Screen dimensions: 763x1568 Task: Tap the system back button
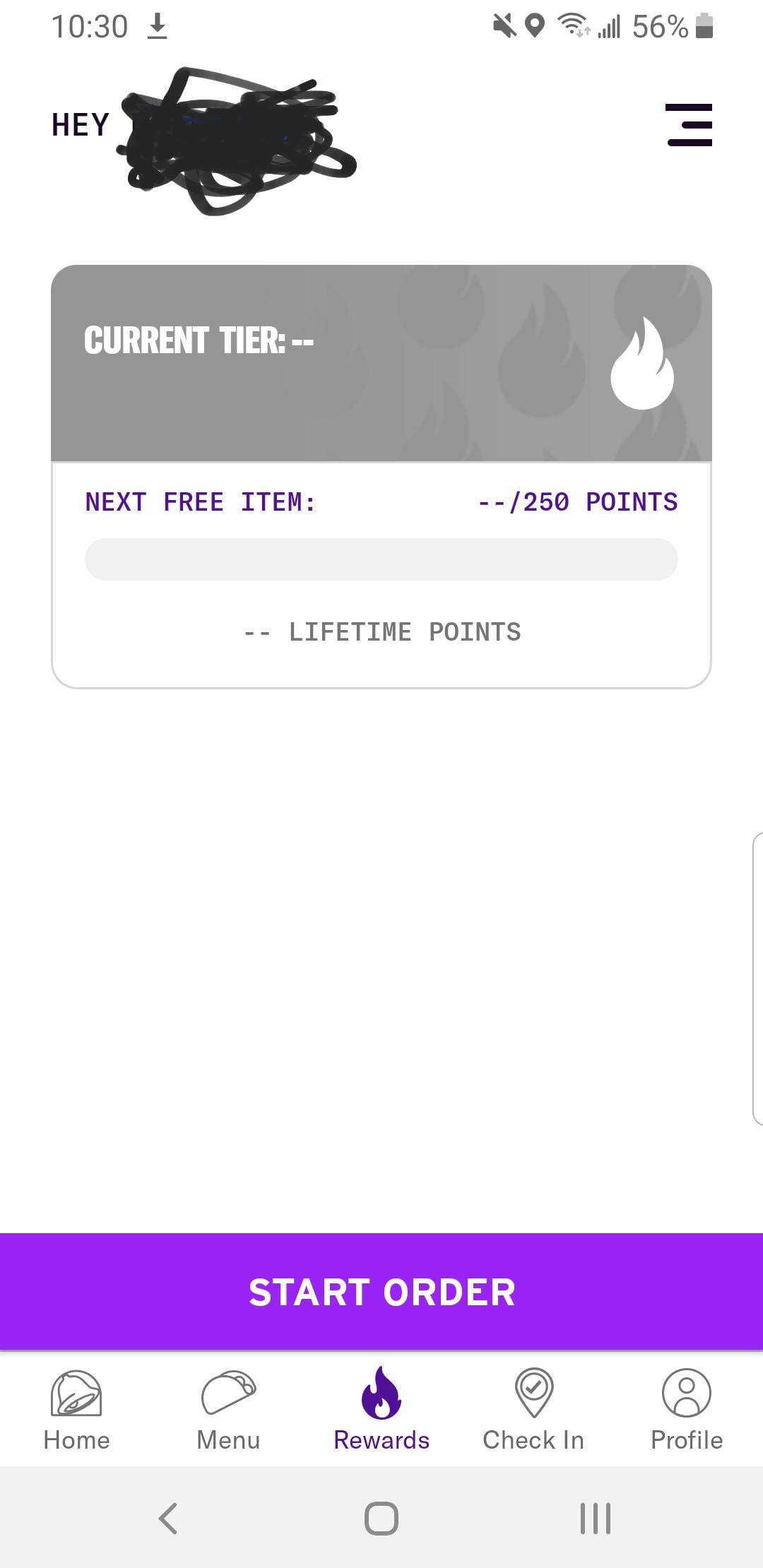pyautogui.click(x=168, y=1518)
